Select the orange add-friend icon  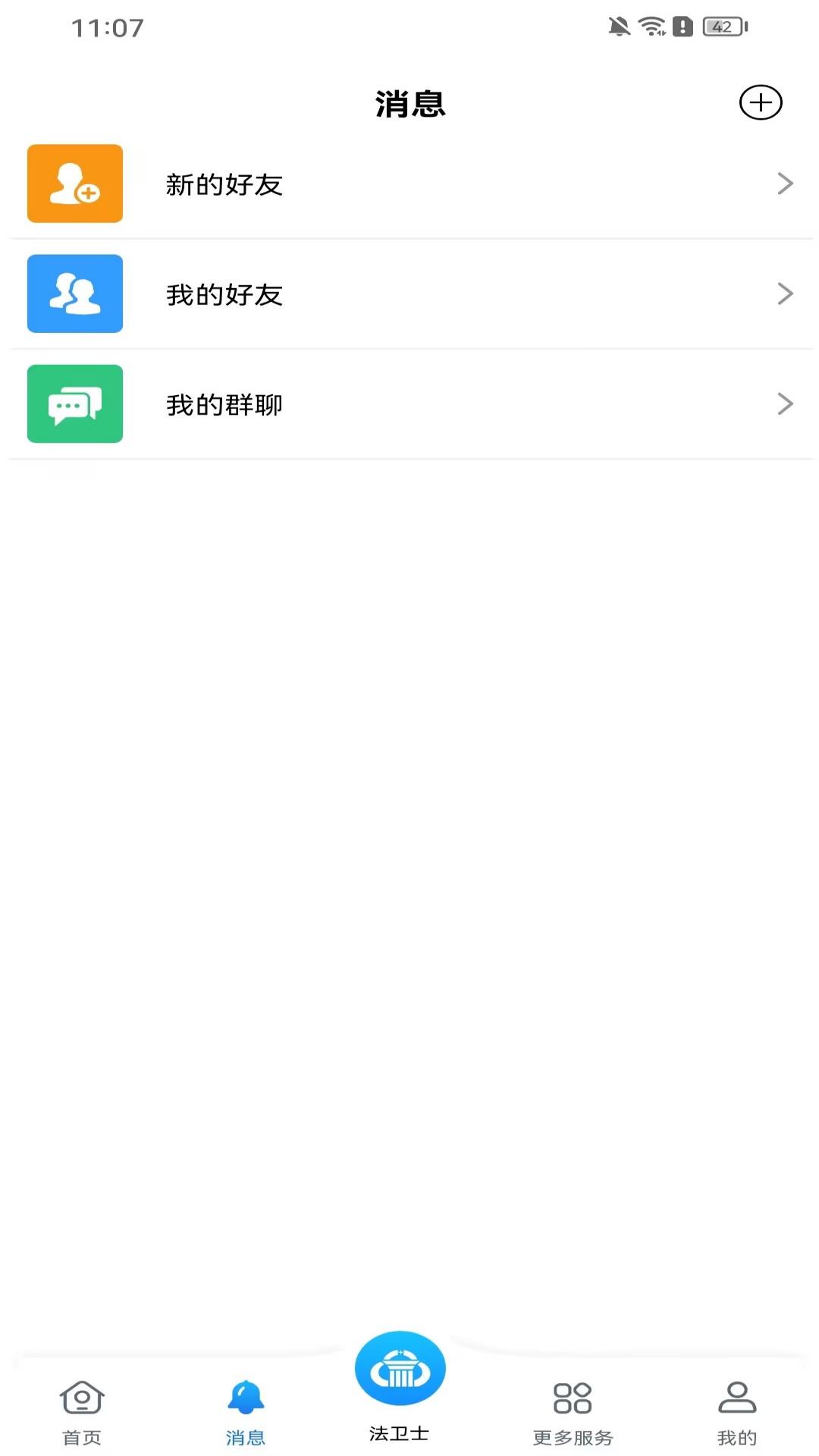[x=74, y=184]
